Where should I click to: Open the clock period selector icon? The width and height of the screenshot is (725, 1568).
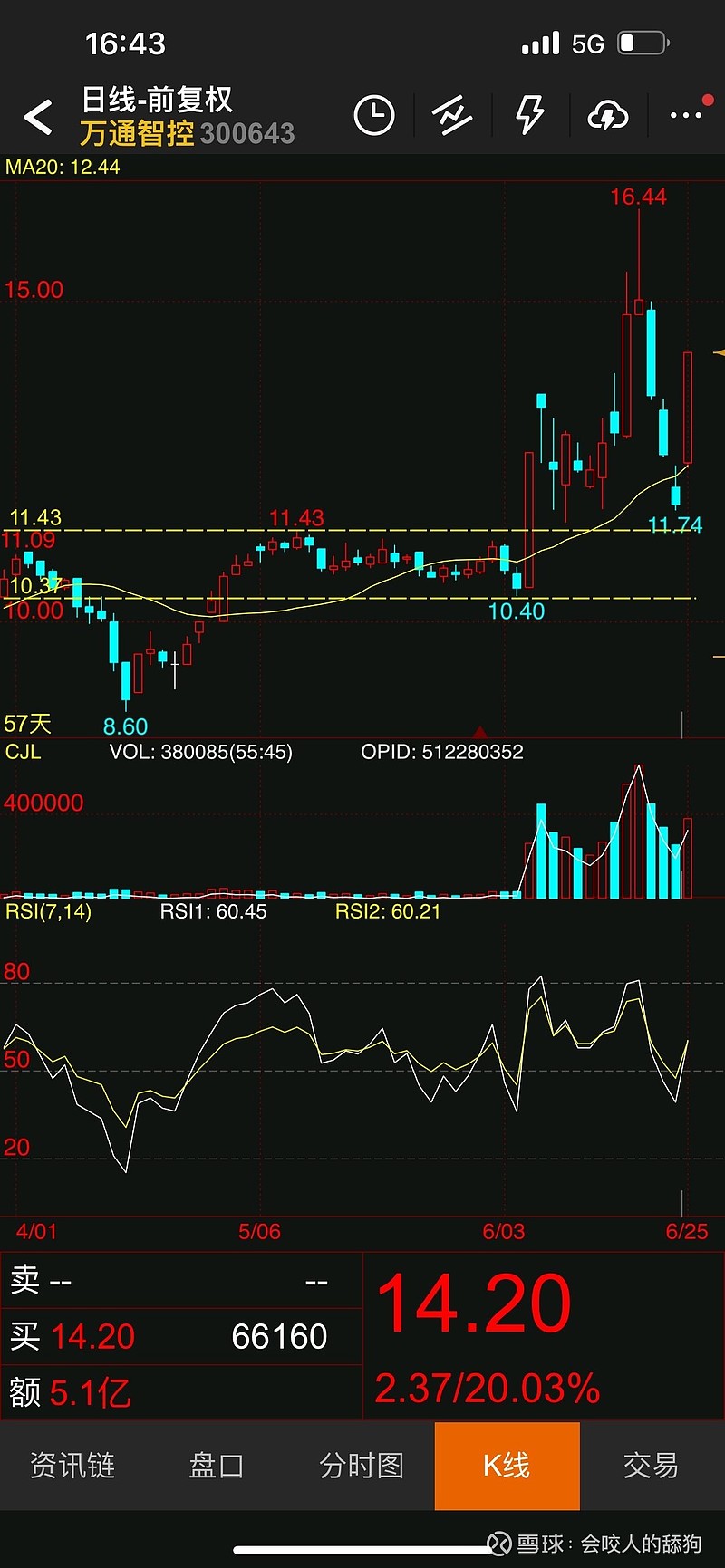(x=374, y=115)
